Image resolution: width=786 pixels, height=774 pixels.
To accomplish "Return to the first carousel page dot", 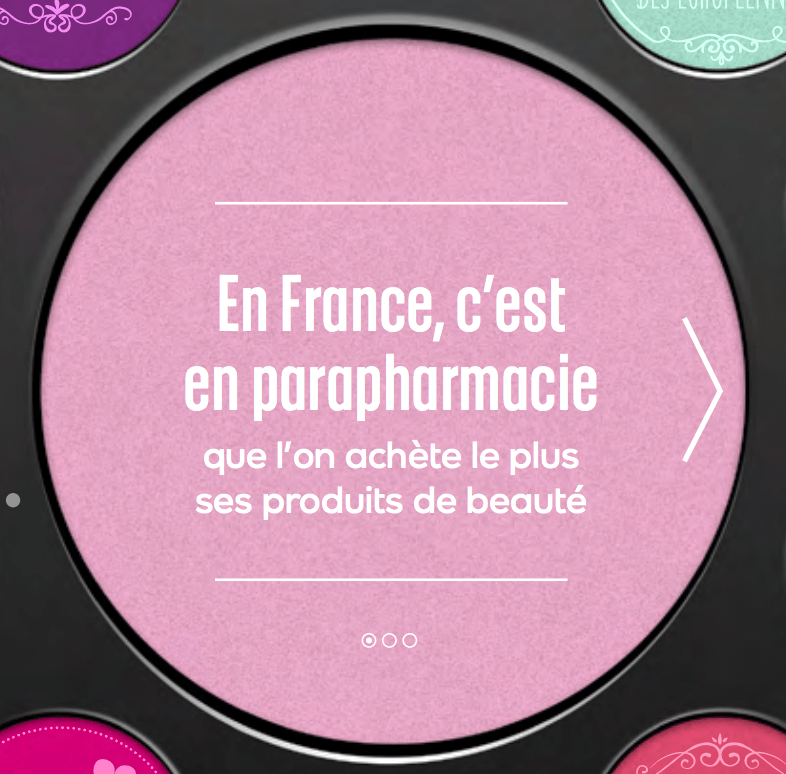I will (369, 640).
